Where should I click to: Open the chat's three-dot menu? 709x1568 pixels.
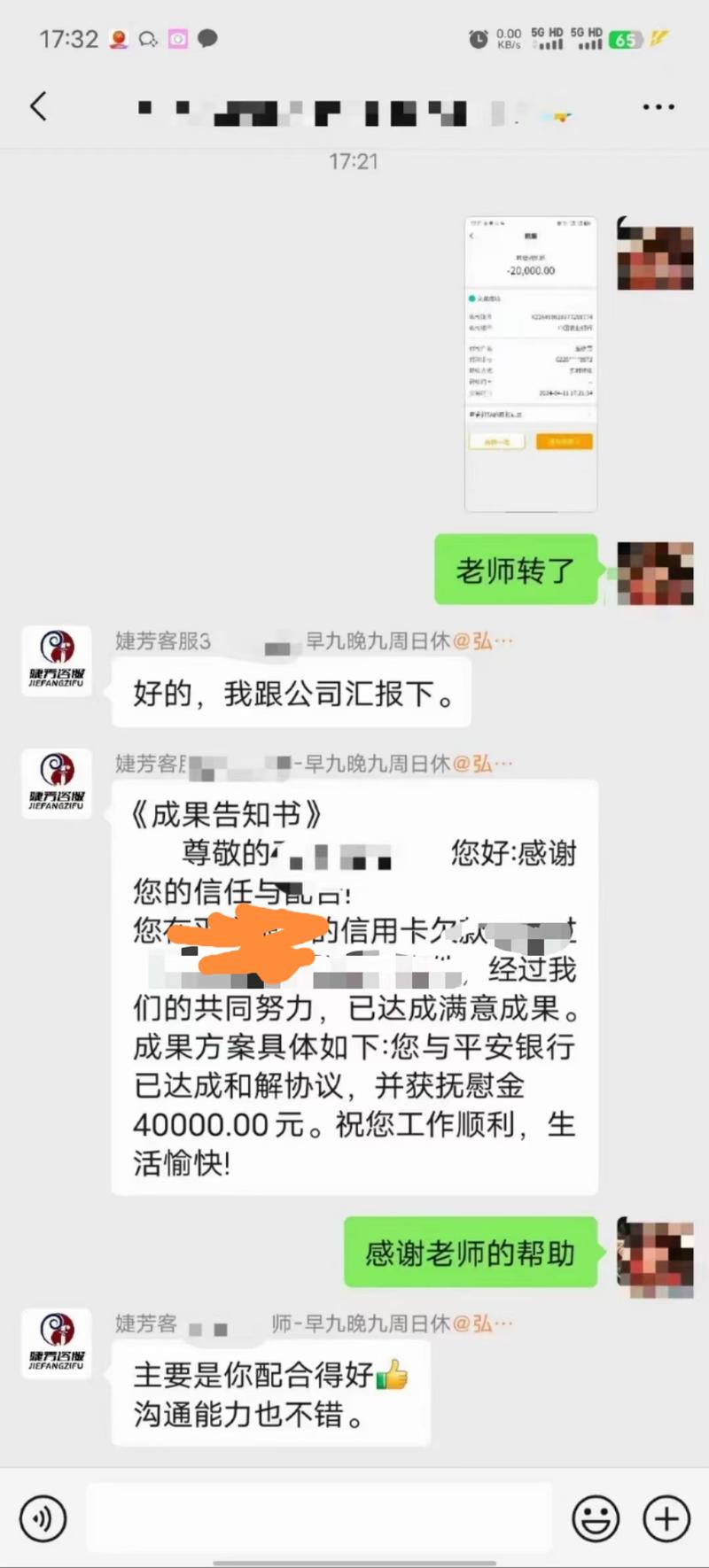pyautogui.click(x=658, y=107)
